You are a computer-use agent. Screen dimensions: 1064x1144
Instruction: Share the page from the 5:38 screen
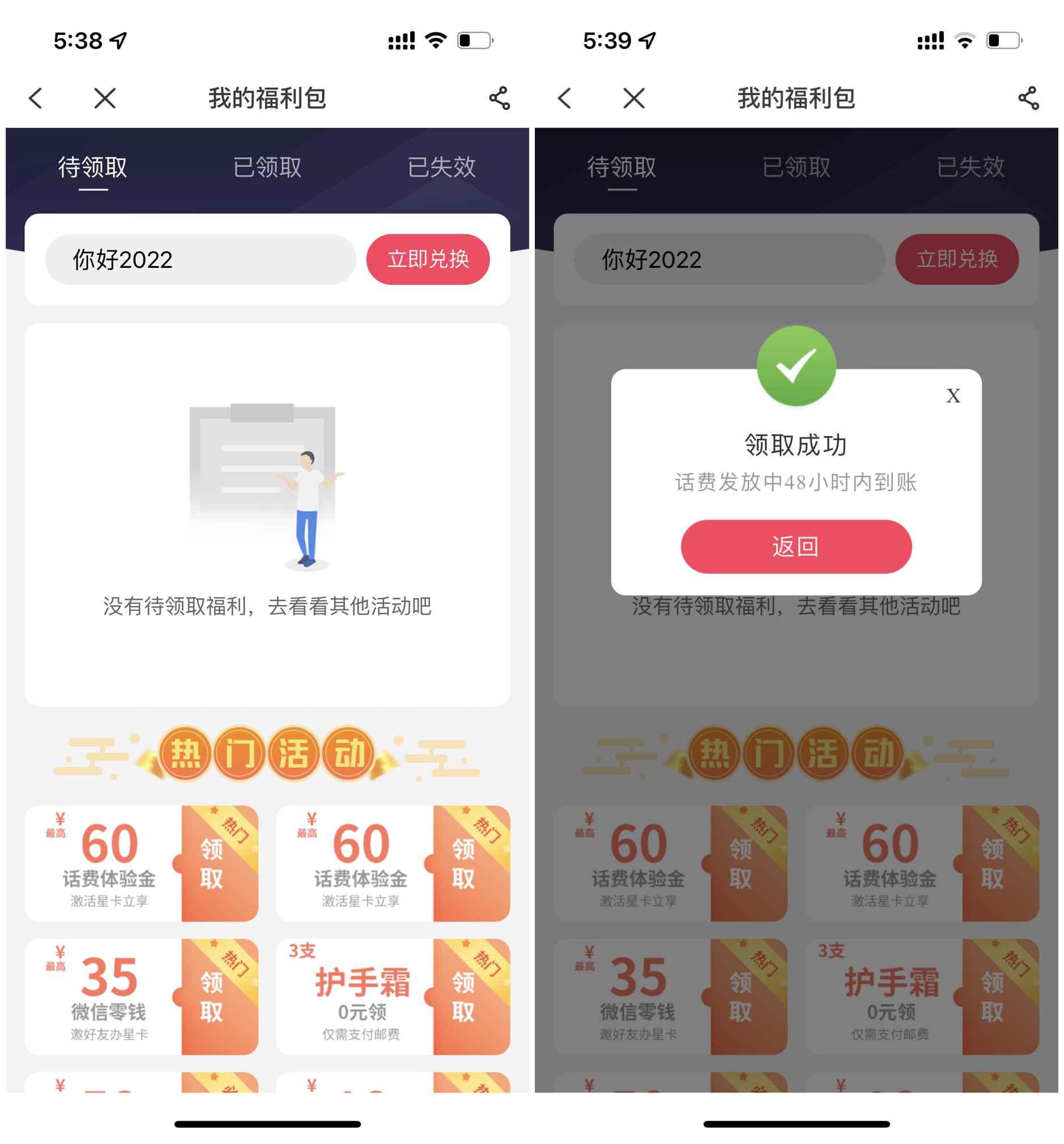coord(499,99)
